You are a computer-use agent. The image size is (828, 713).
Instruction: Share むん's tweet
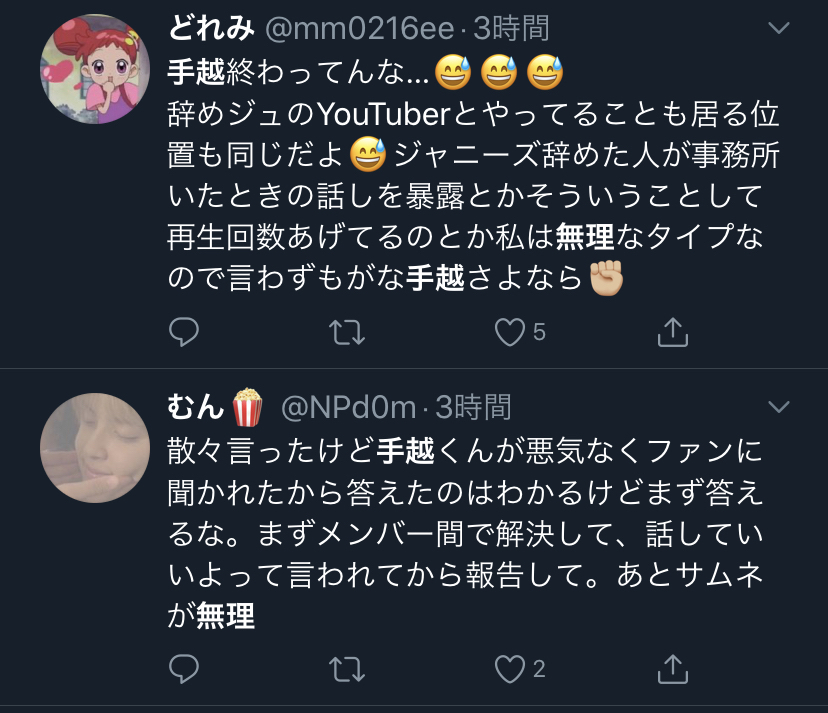coord(674,669)
